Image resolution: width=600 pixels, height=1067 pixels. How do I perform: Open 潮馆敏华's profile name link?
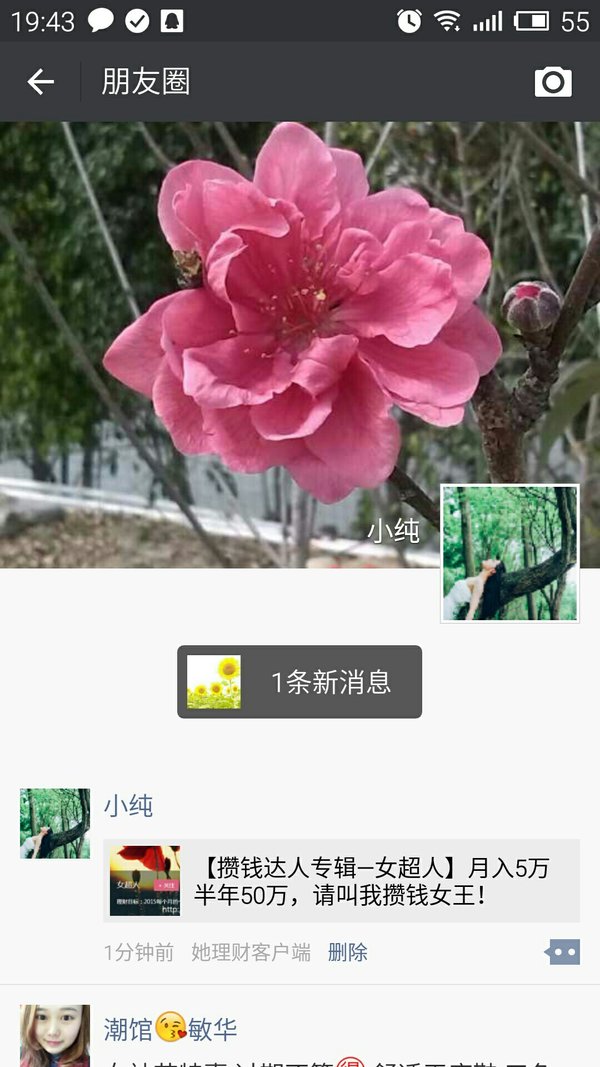[170, 1029]
